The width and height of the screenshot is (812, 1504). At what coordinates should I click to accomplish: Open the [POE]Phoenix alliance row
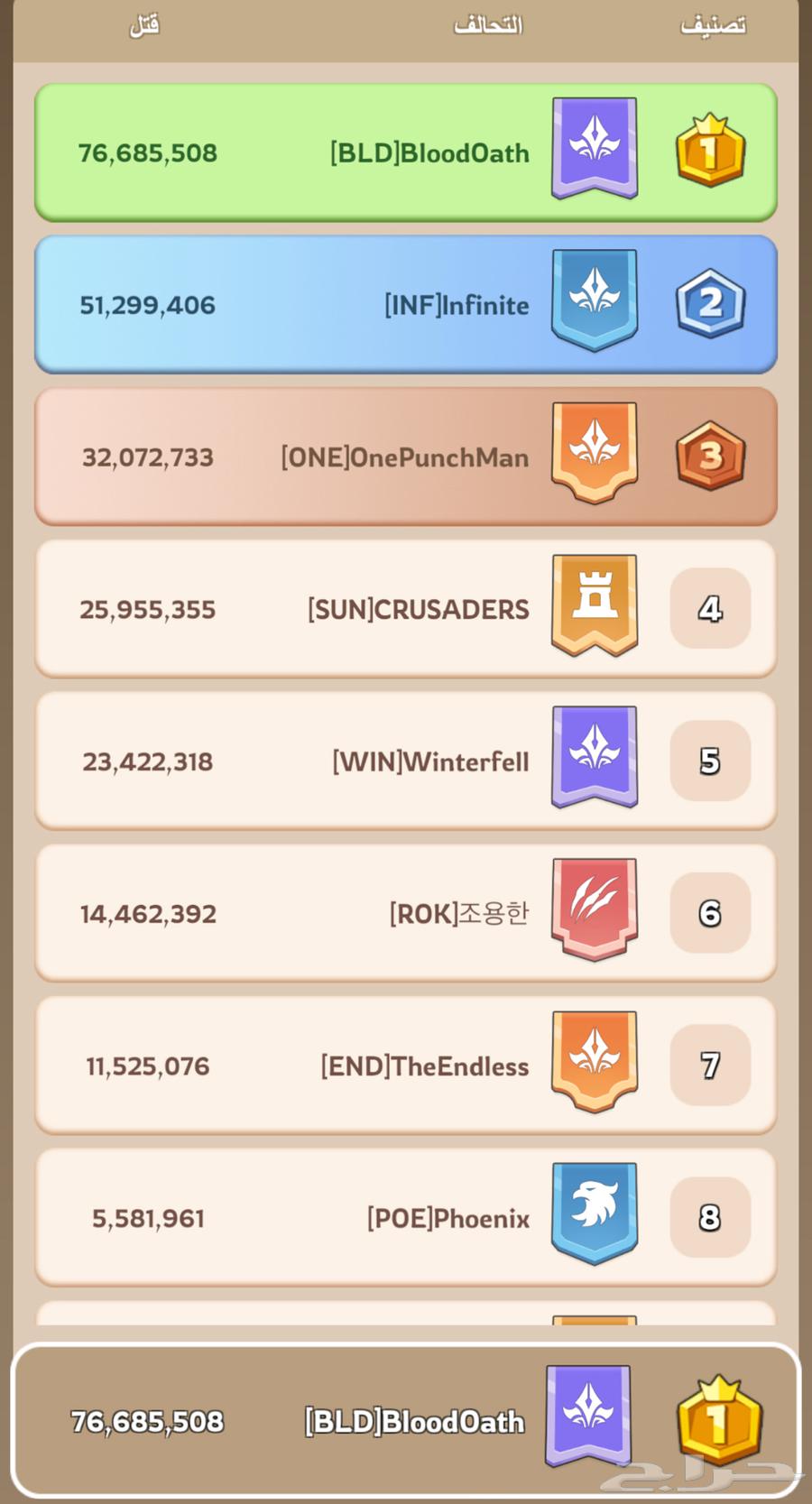(406, 1217)
